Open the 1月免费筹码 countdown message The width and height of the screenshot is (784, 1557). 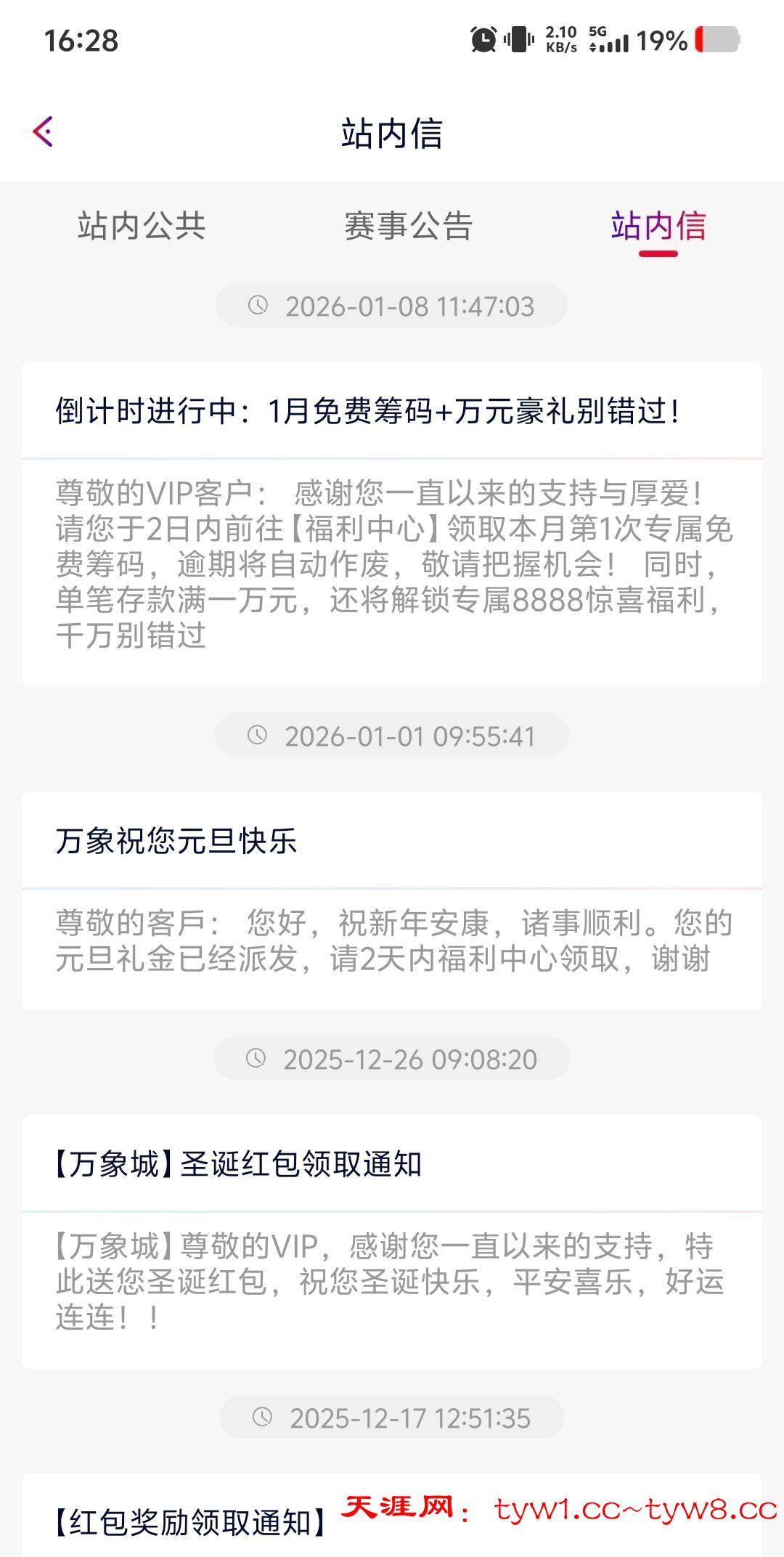click(x=392, y=523)
